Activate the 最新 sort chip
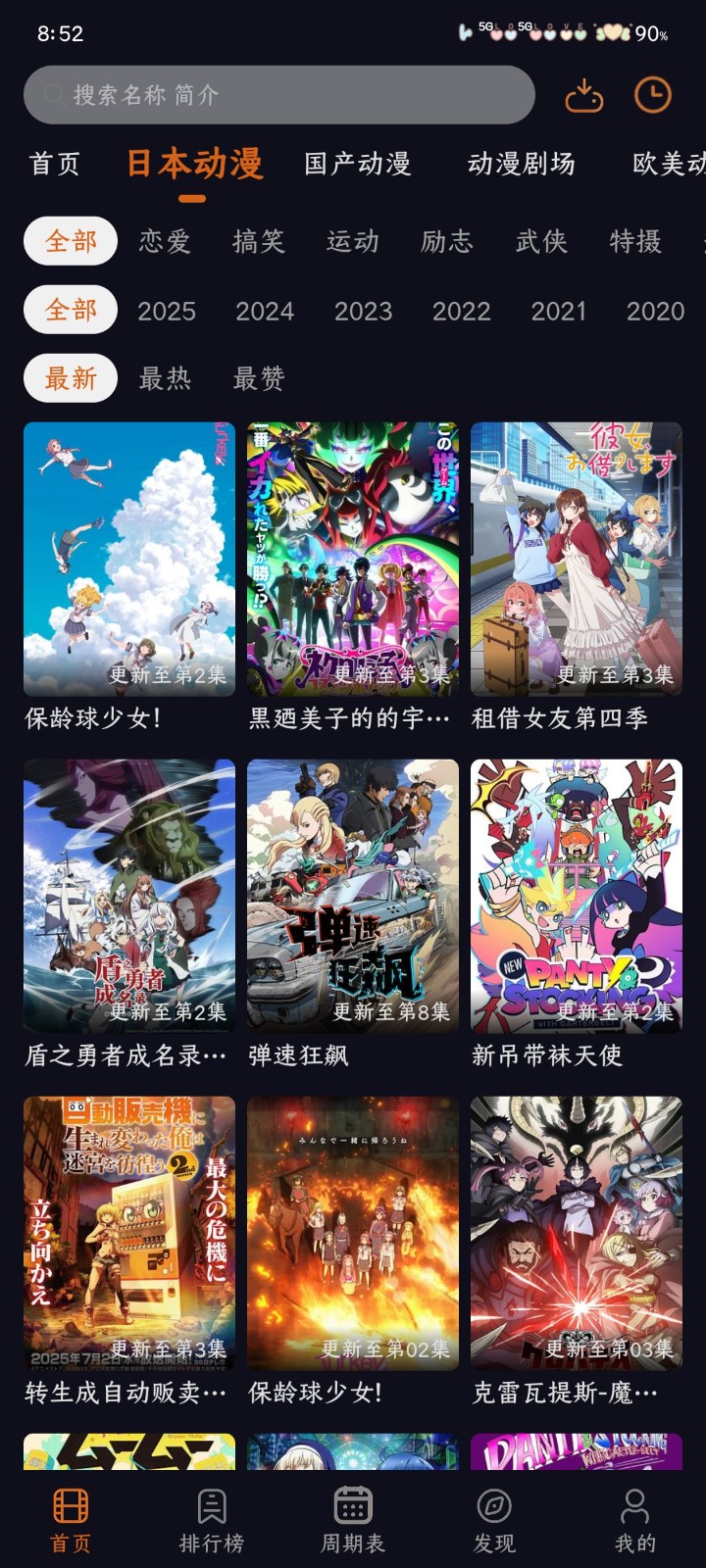706x1568 pixels. (x=69, y=377)
